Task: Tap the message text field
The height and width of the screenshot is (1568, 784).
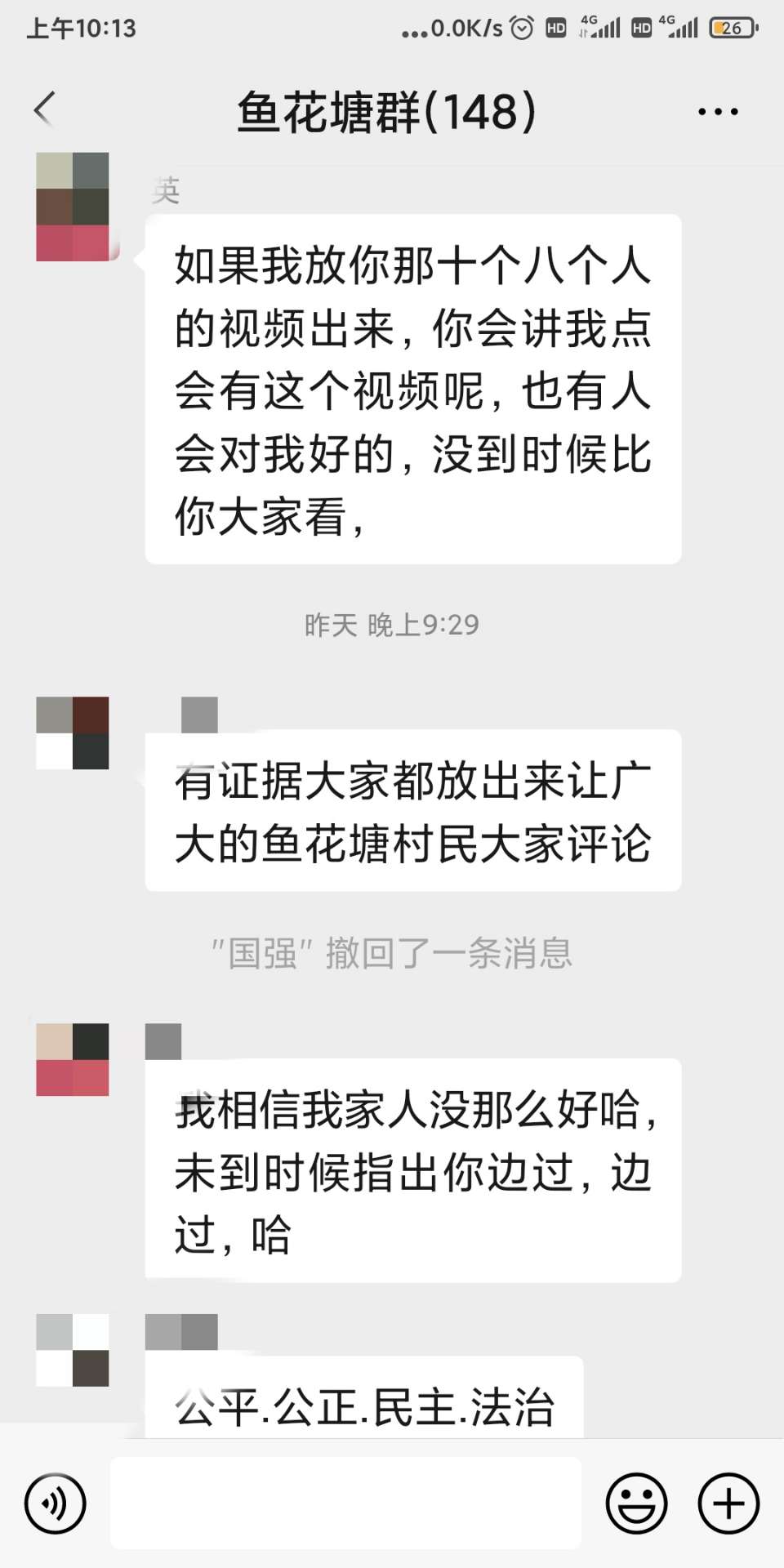Action: coord(345,1503)
